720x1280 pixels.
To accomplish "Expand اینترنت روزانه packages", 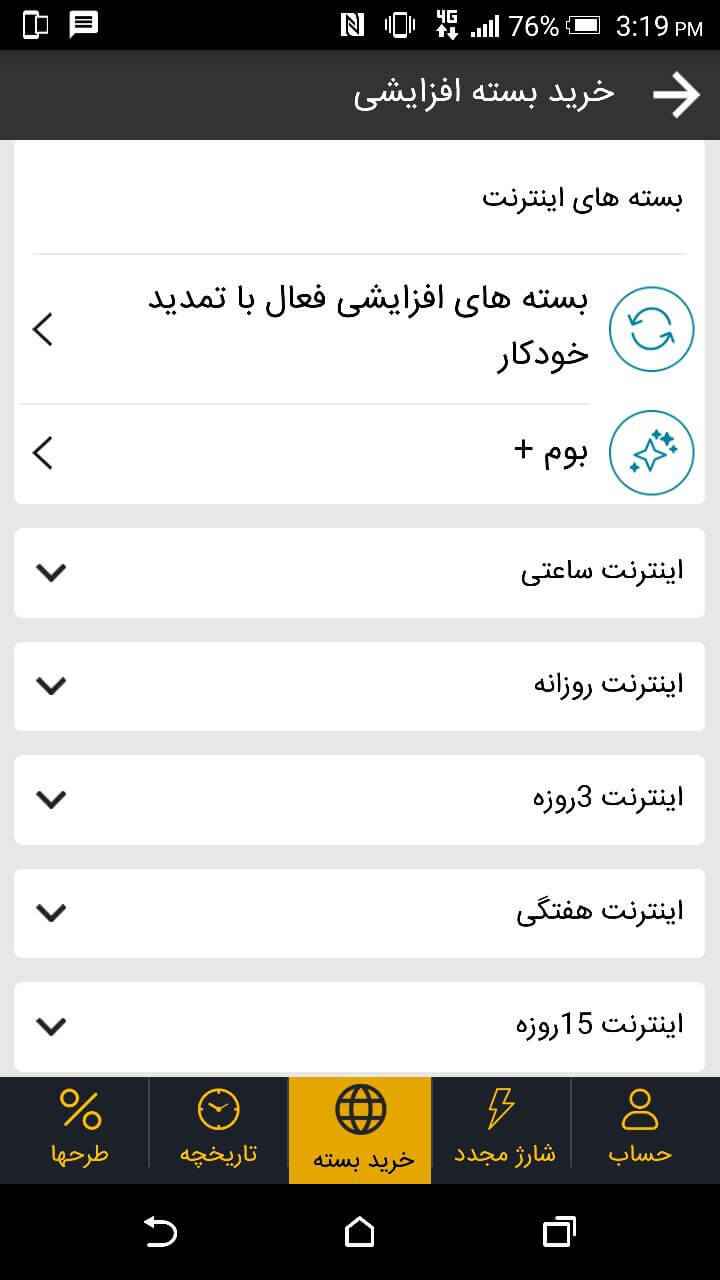I will [x=360, y=686].
